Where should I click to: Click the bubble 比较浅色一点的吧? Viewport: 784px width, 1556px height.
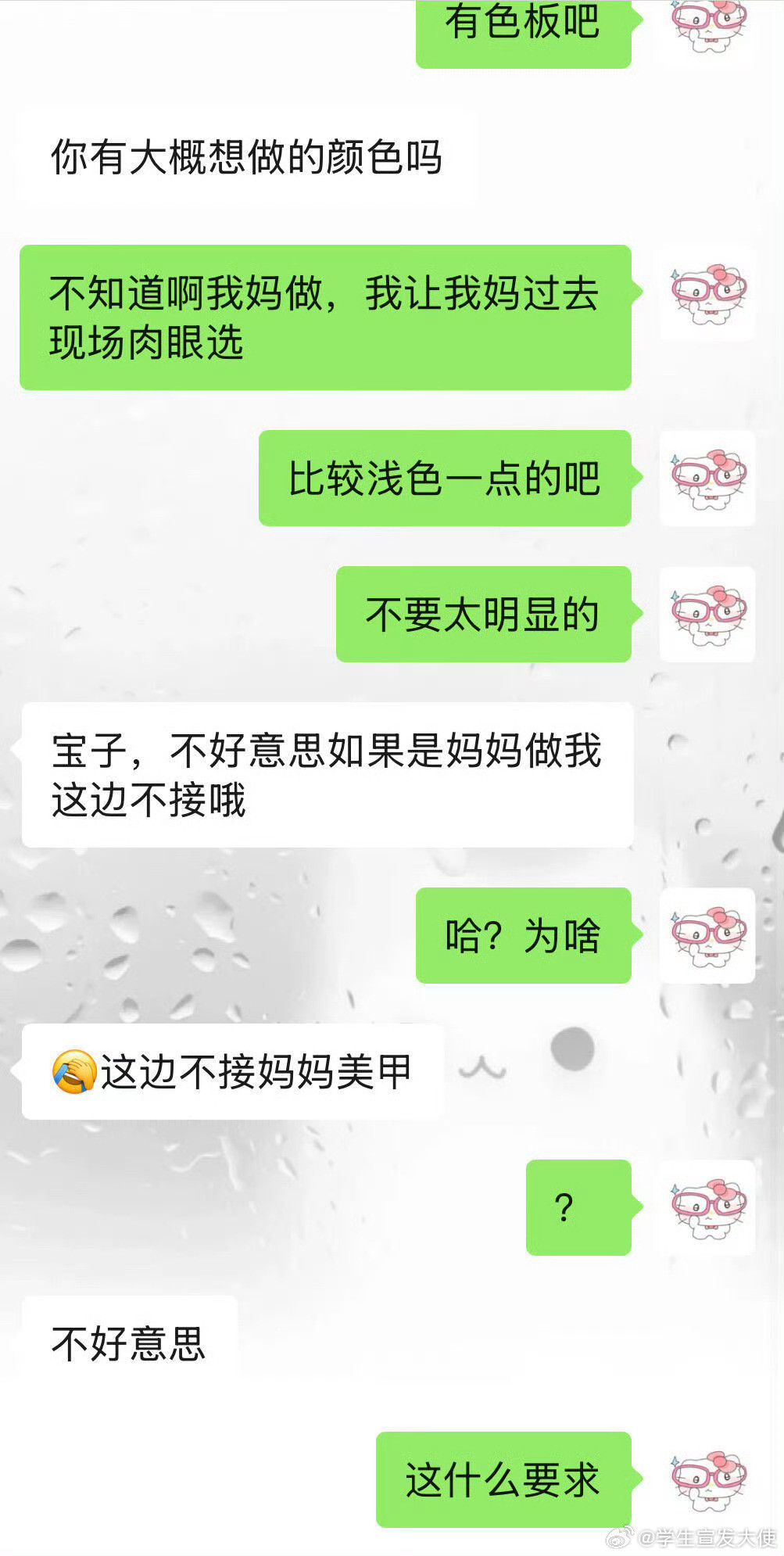446,479
